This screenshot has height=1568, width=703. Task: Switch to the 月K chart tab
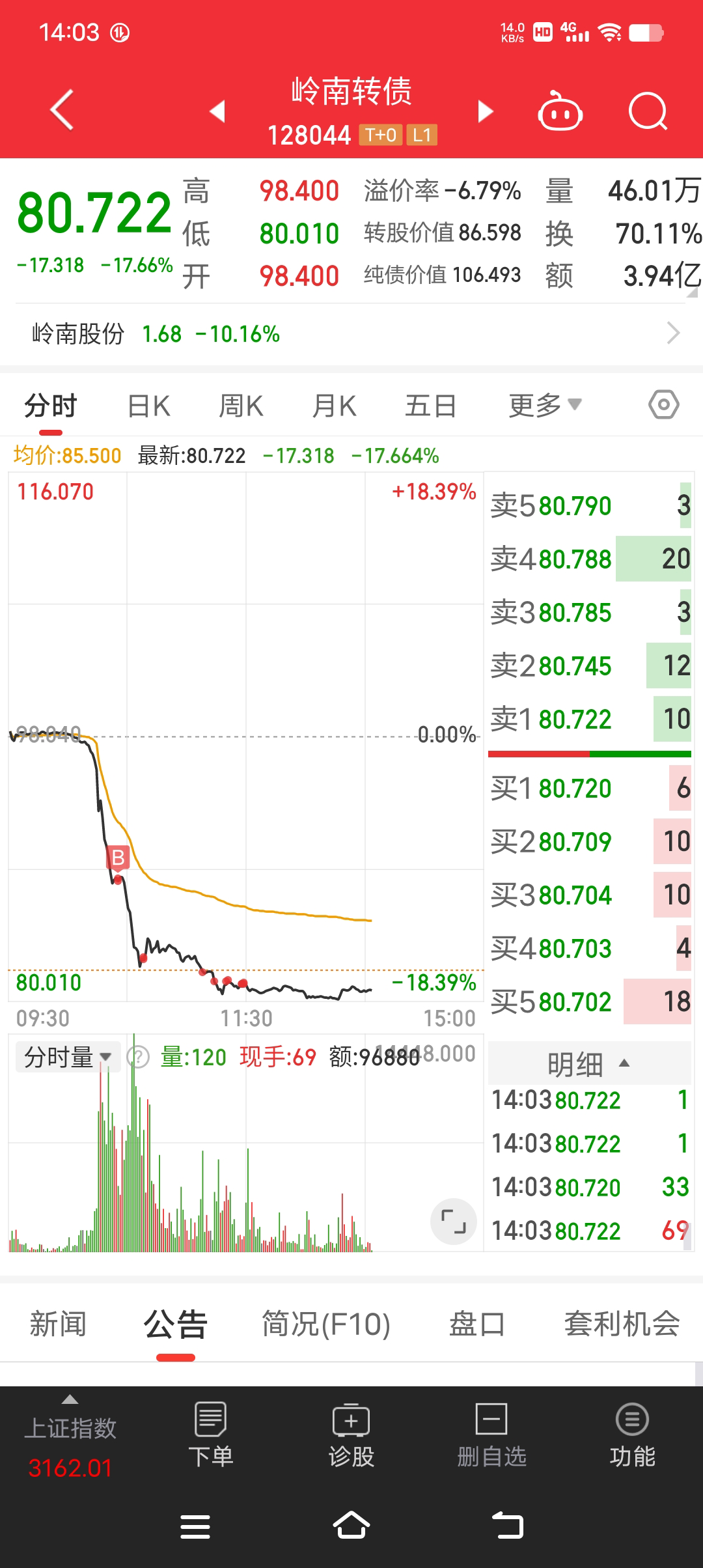[x=334, y=406]
